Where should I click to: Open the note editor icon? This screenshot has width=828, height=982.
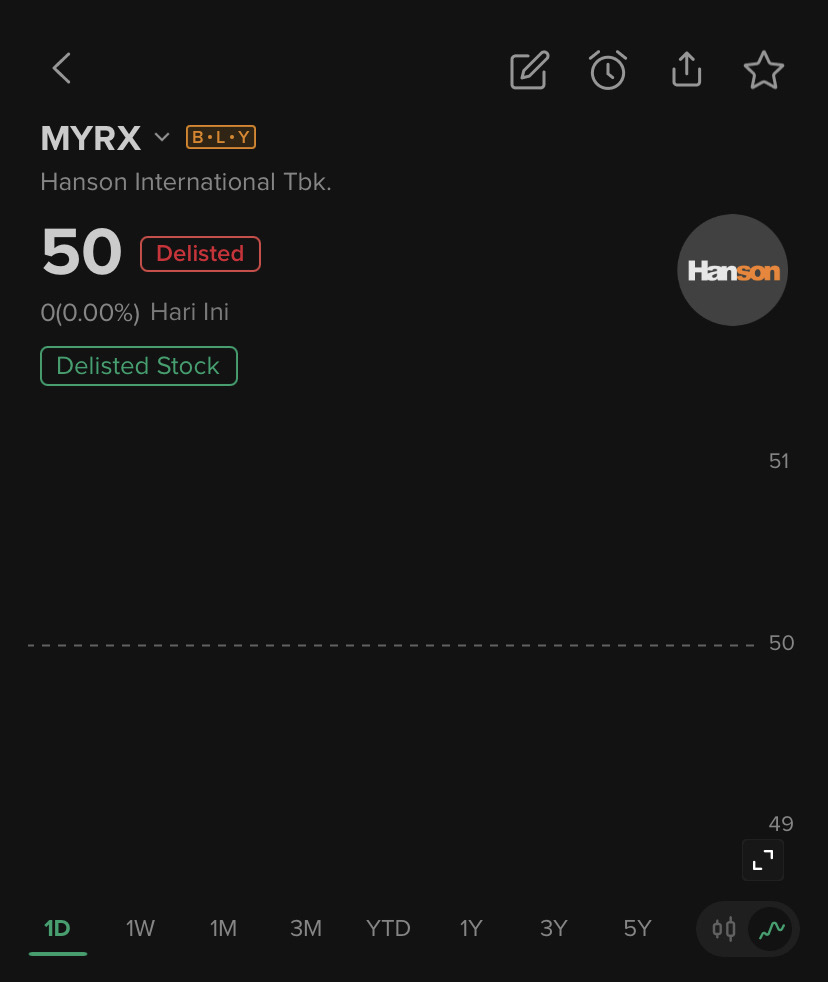coord(529,70)
